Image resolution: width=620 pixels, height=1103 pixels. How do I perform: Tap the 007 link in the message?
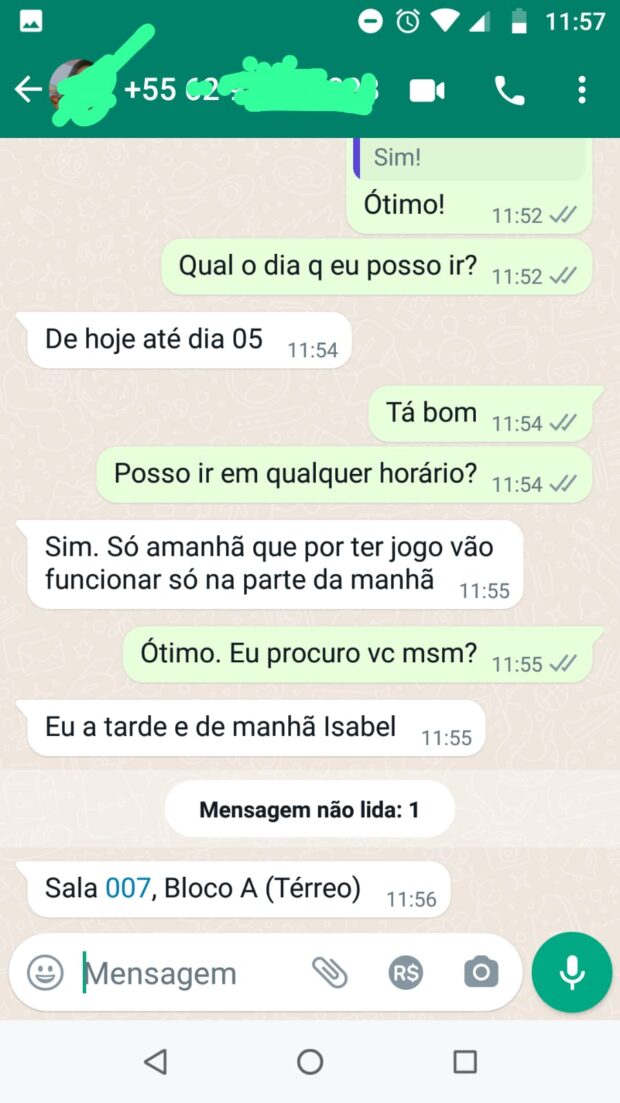click(x=127, y=887)
